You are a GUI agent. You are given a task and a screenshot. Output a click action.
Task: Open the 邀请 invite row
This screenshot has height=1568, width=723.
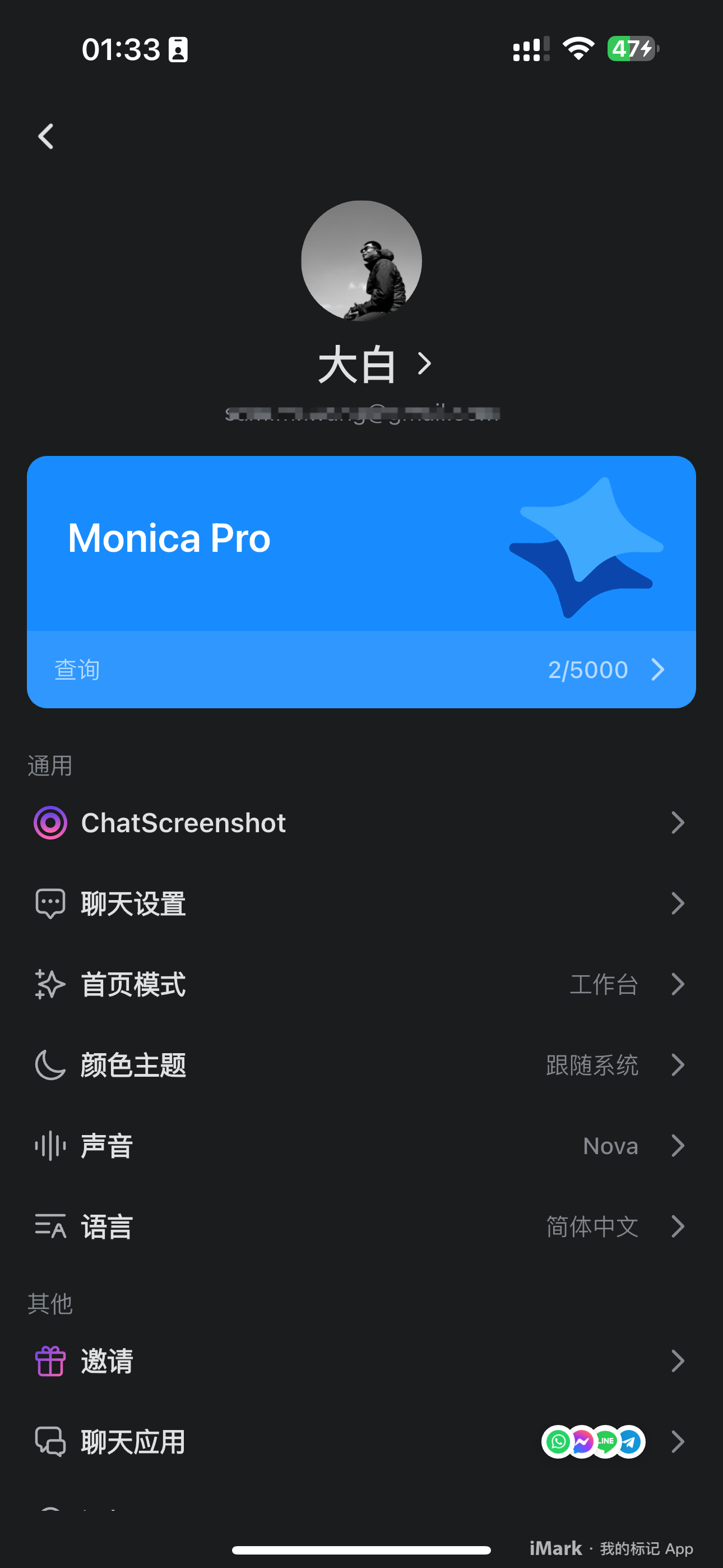coord(361,1361)
